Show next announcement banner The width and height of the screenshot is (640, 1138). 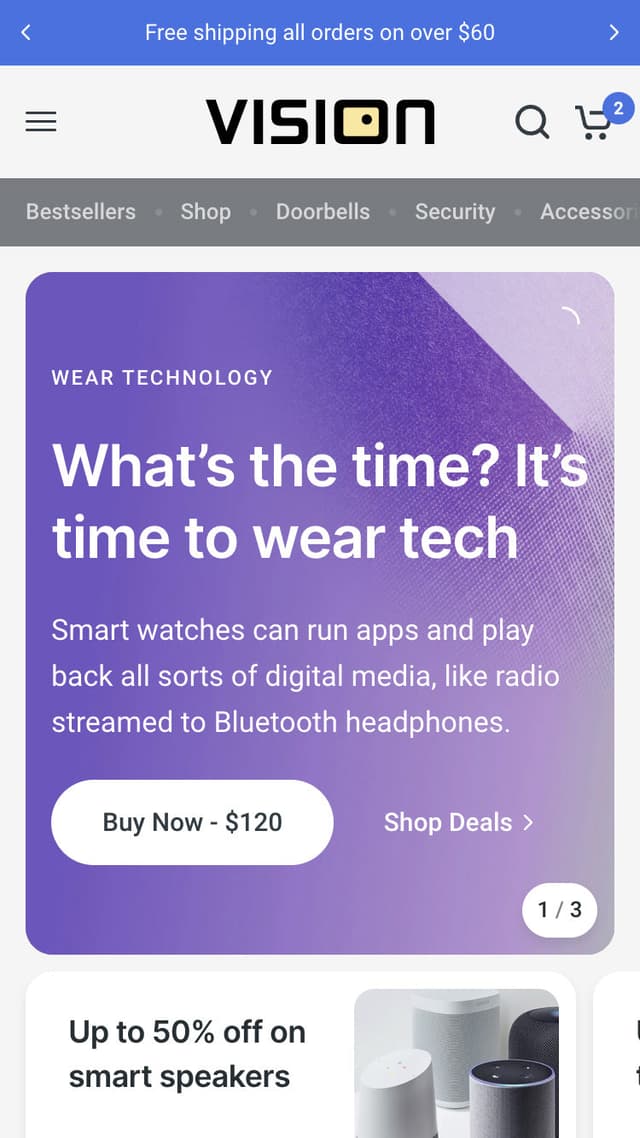click(x=614, y=32)
